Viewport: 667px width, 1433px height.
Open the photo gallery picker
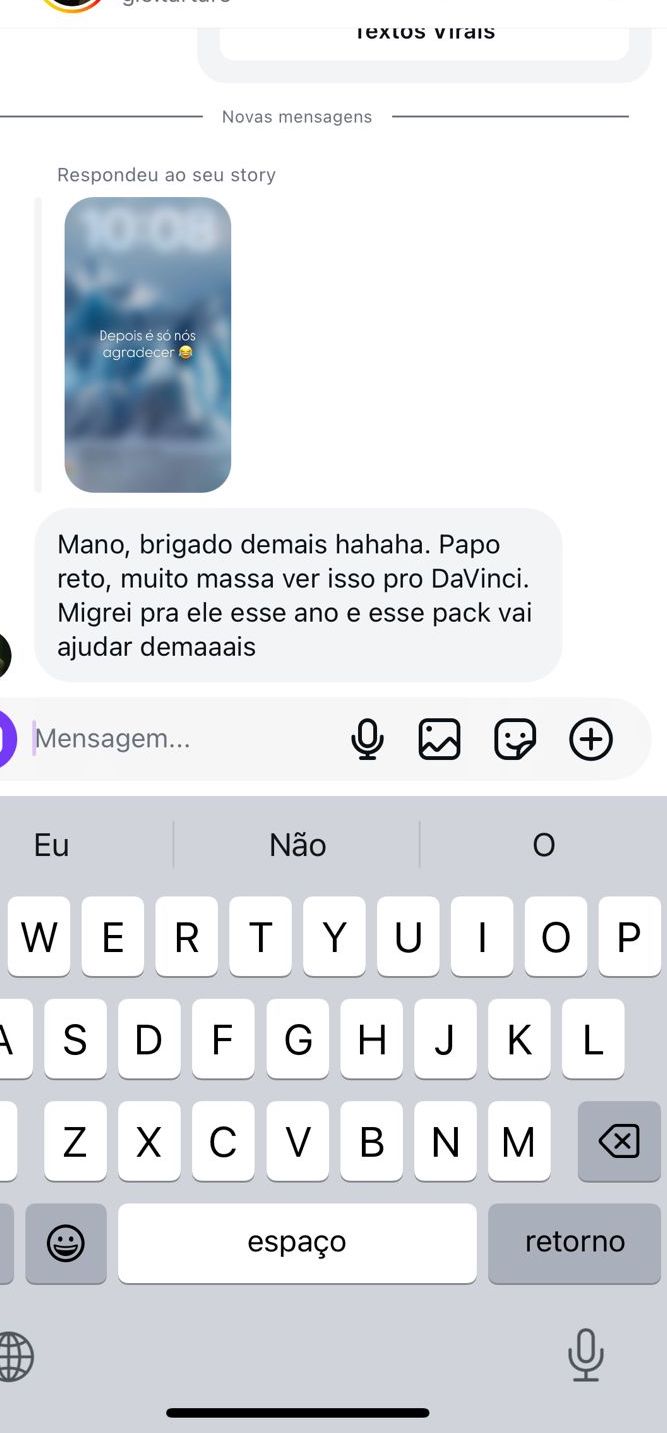439,739
